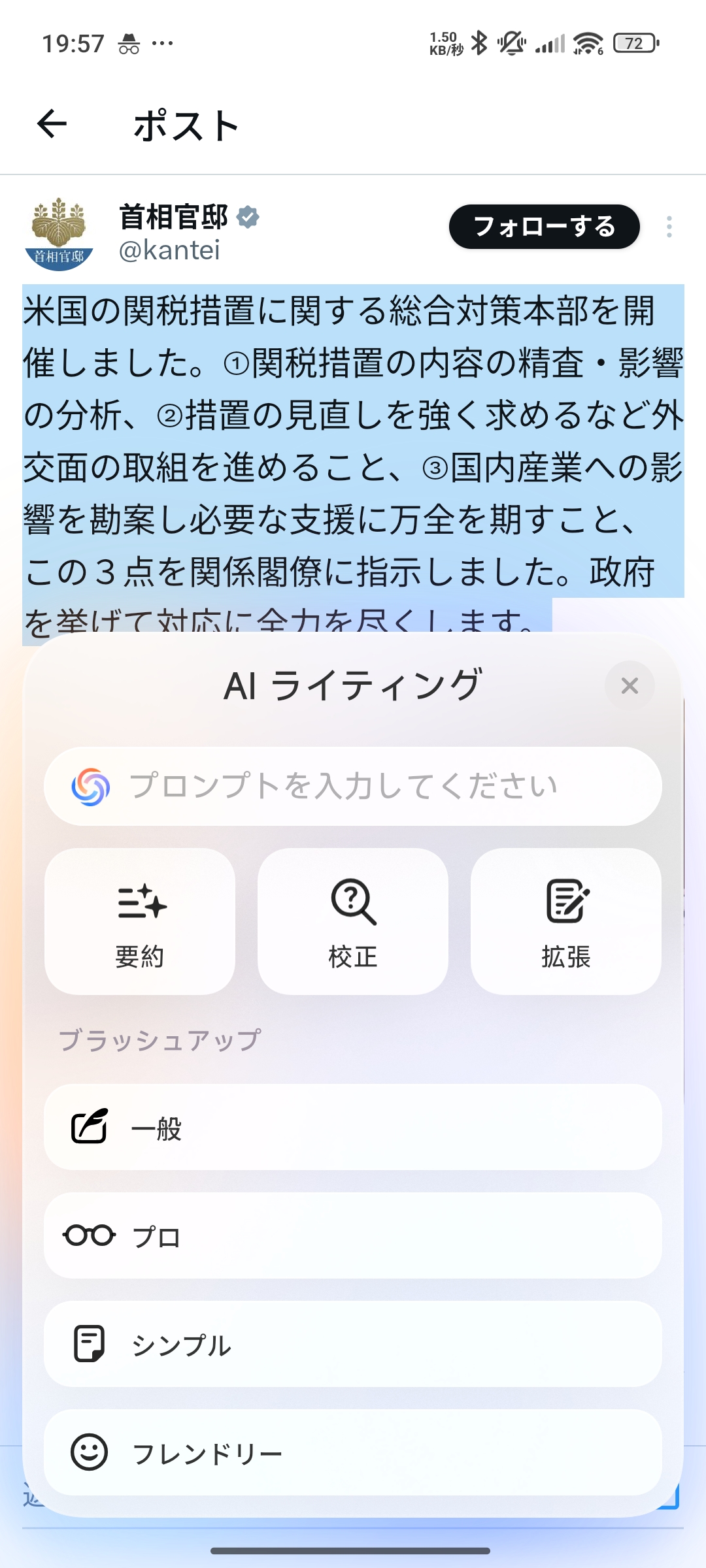Pick the プロ brush-up style
This screenshot has width=706, height=1568.
click(353, 1235)
